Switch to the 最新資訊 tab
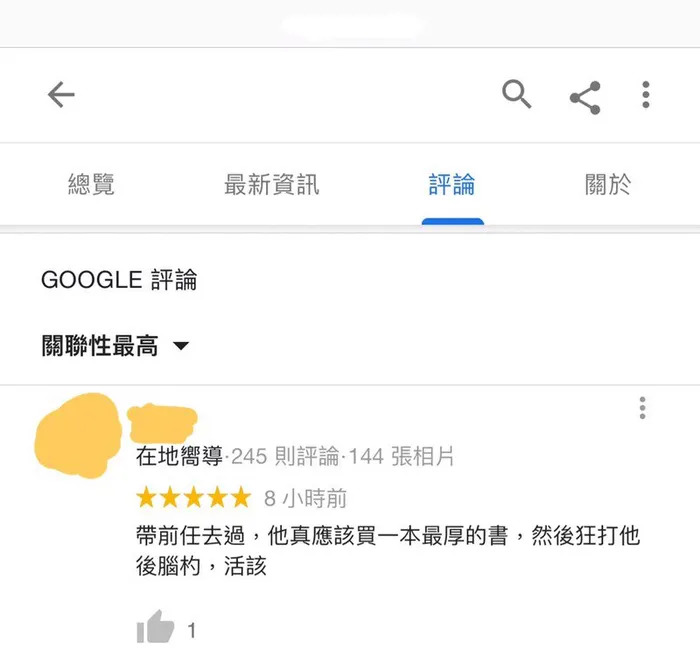Image resolution: width=700 pixels, height=670 pixels. [271, 184]
